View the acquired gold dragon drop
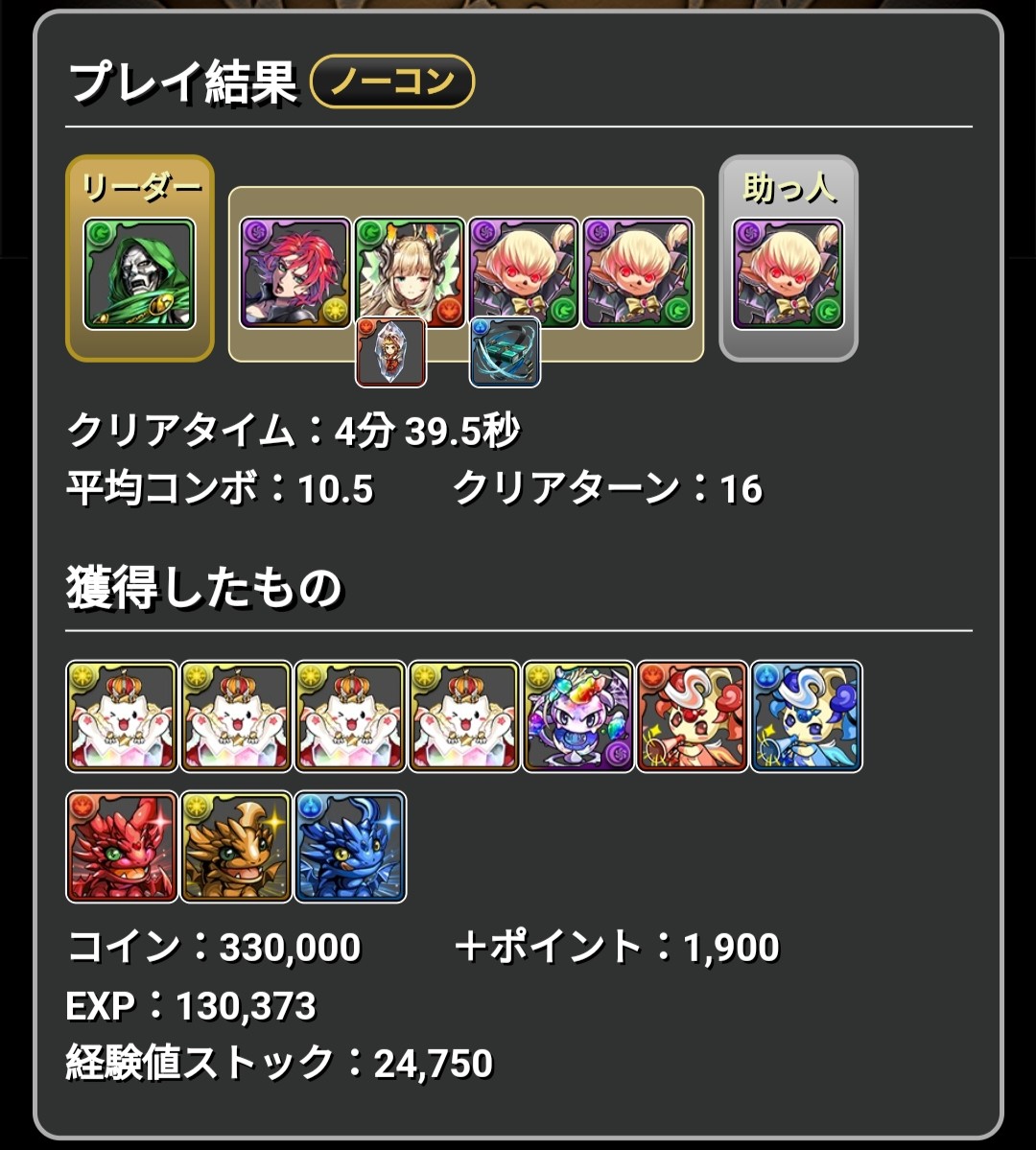1036x1150 pixels. (236, 847)
